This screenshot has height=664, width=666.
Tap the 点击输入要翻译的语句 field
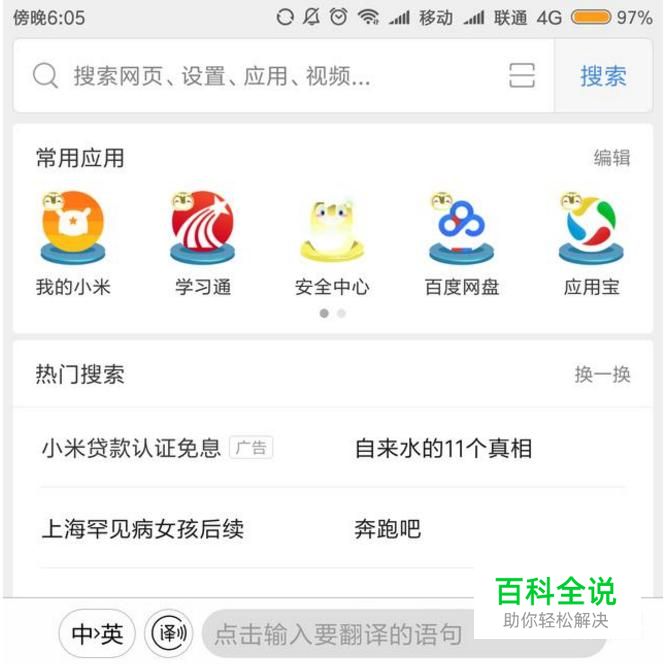click(x=340, y=633)
